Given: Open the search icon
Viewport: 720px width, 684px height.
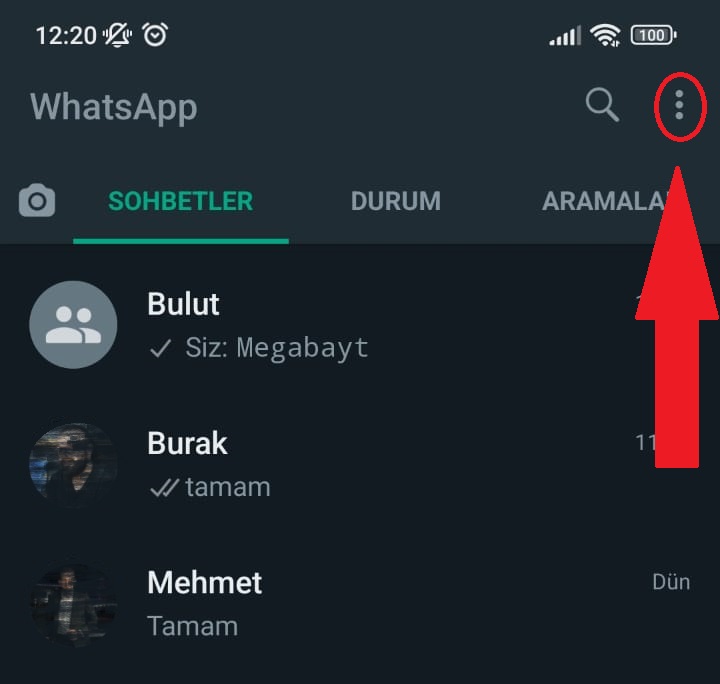Looking at the screenshot, I should [602, 105].
